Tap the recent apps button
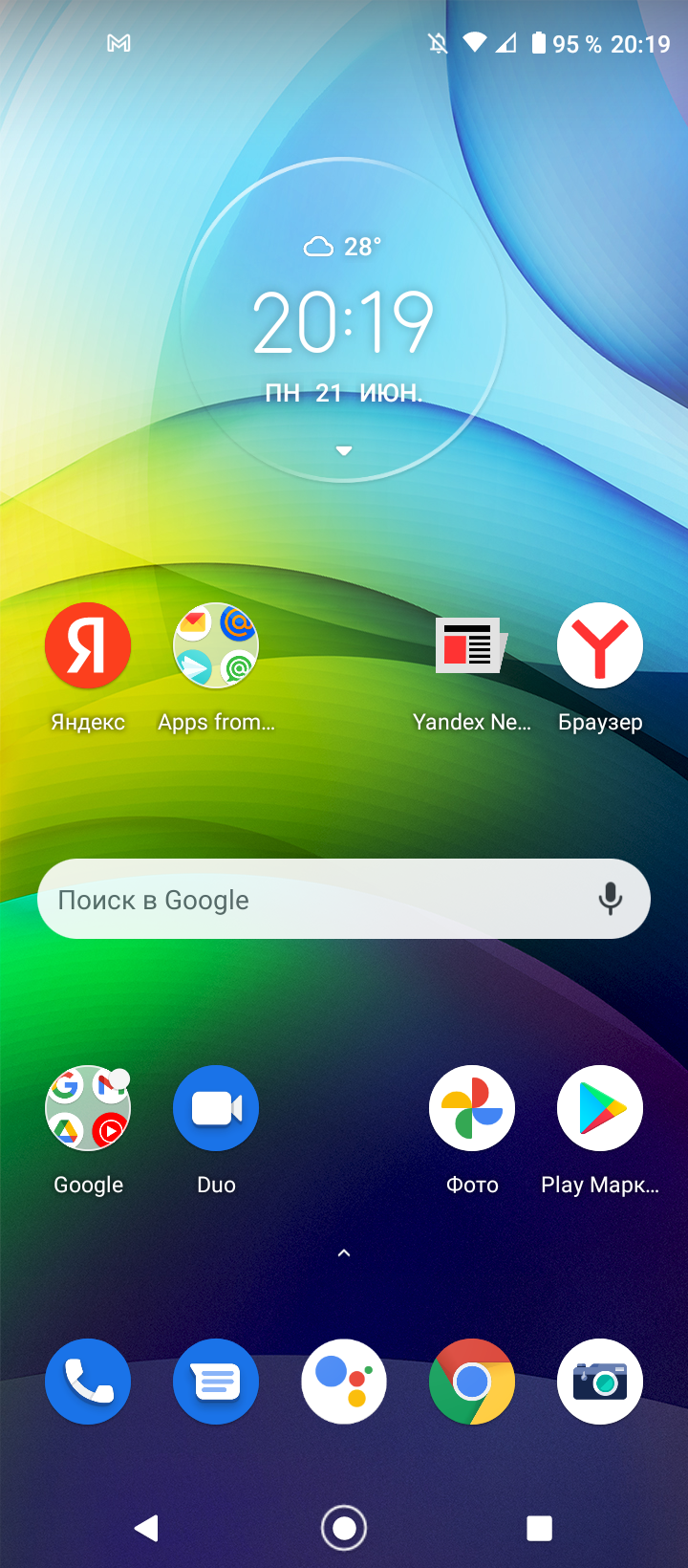The height and width of the screenshot is (1568, 688). (540, 1528)
